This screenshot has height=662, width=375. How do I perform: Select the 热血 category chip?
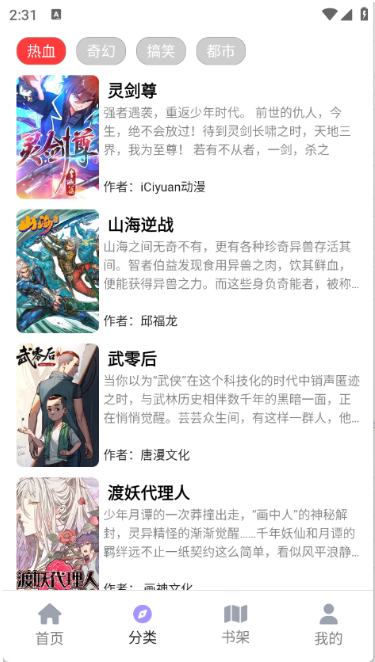(x=41, y=51)
